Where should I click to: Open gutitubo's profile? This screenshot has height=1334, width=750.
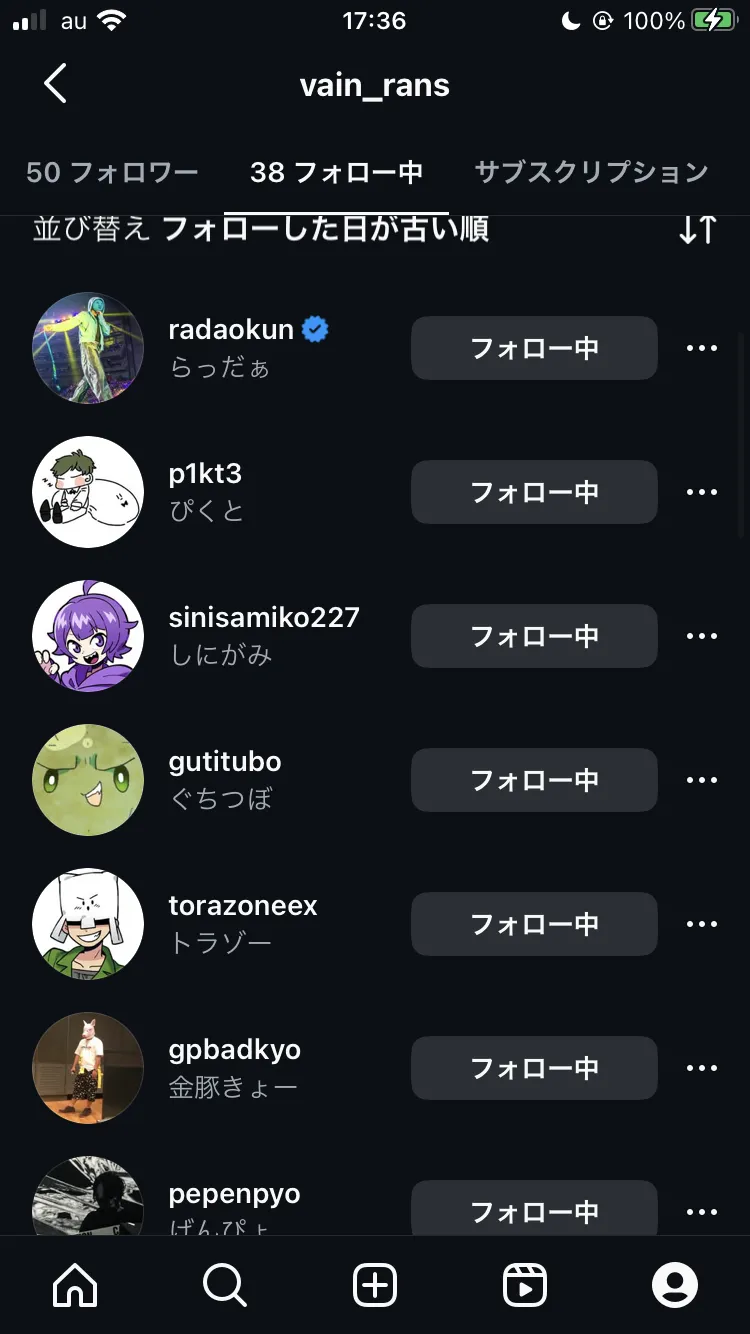coord(225,761)
